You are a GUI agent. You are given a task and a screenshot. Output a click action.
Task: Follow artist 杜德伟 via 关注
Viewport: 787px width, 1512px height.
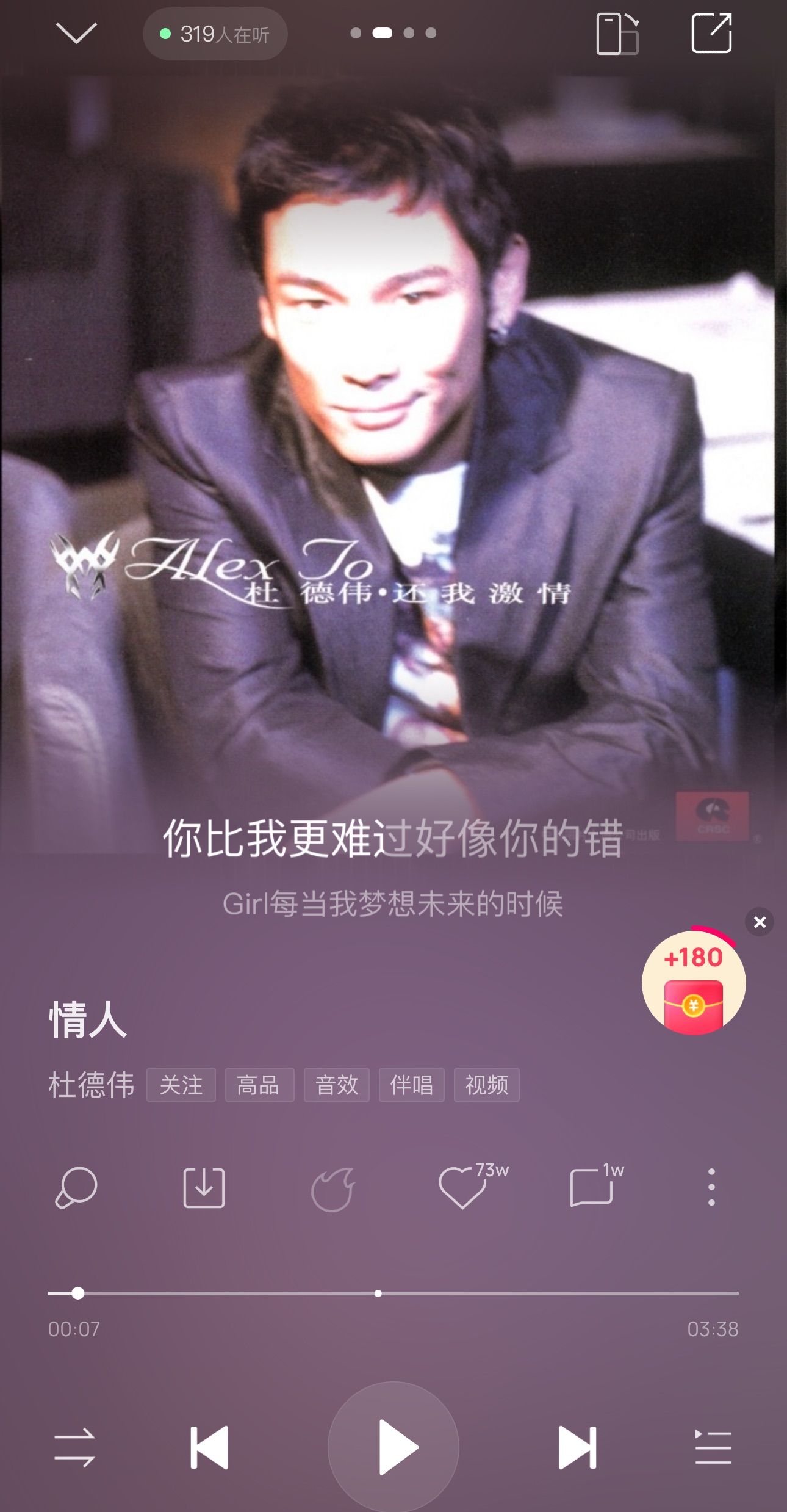point(181,1085)
